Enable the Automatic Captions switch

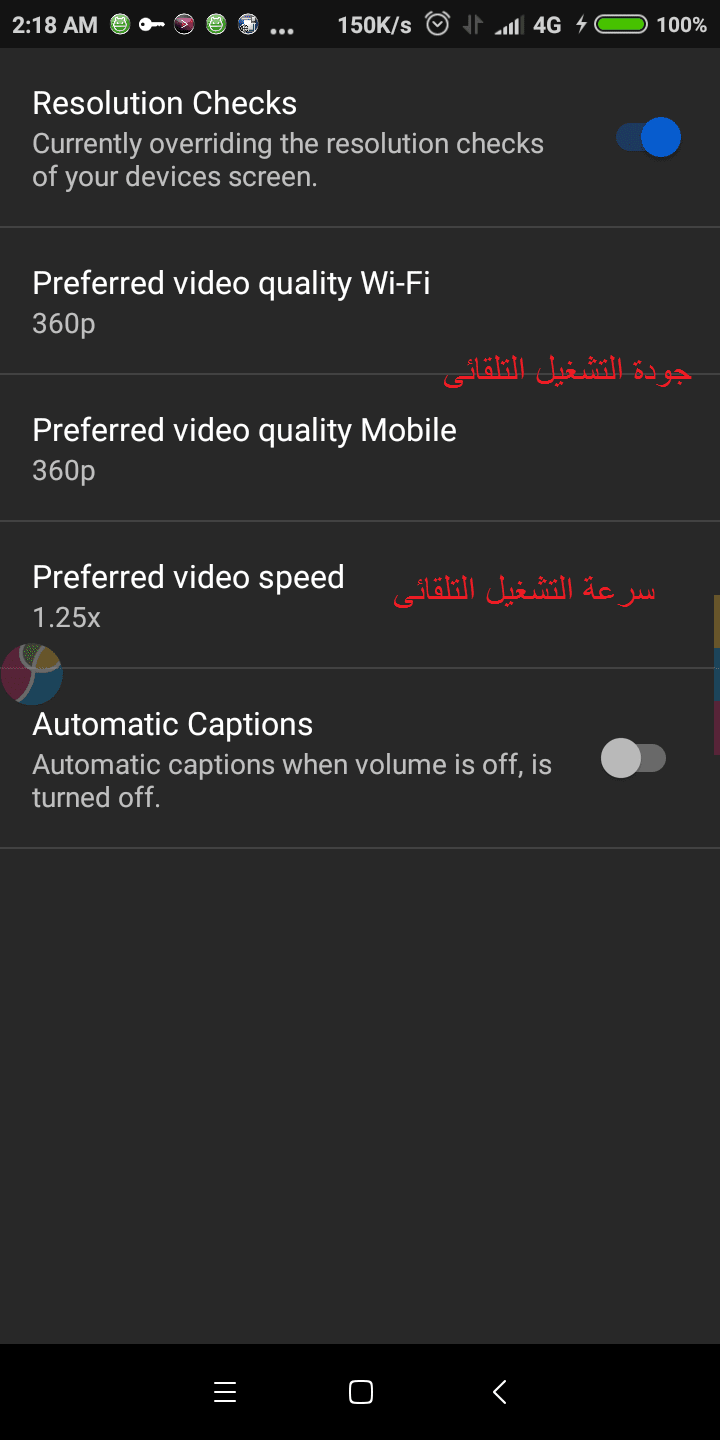click(633, 758)
